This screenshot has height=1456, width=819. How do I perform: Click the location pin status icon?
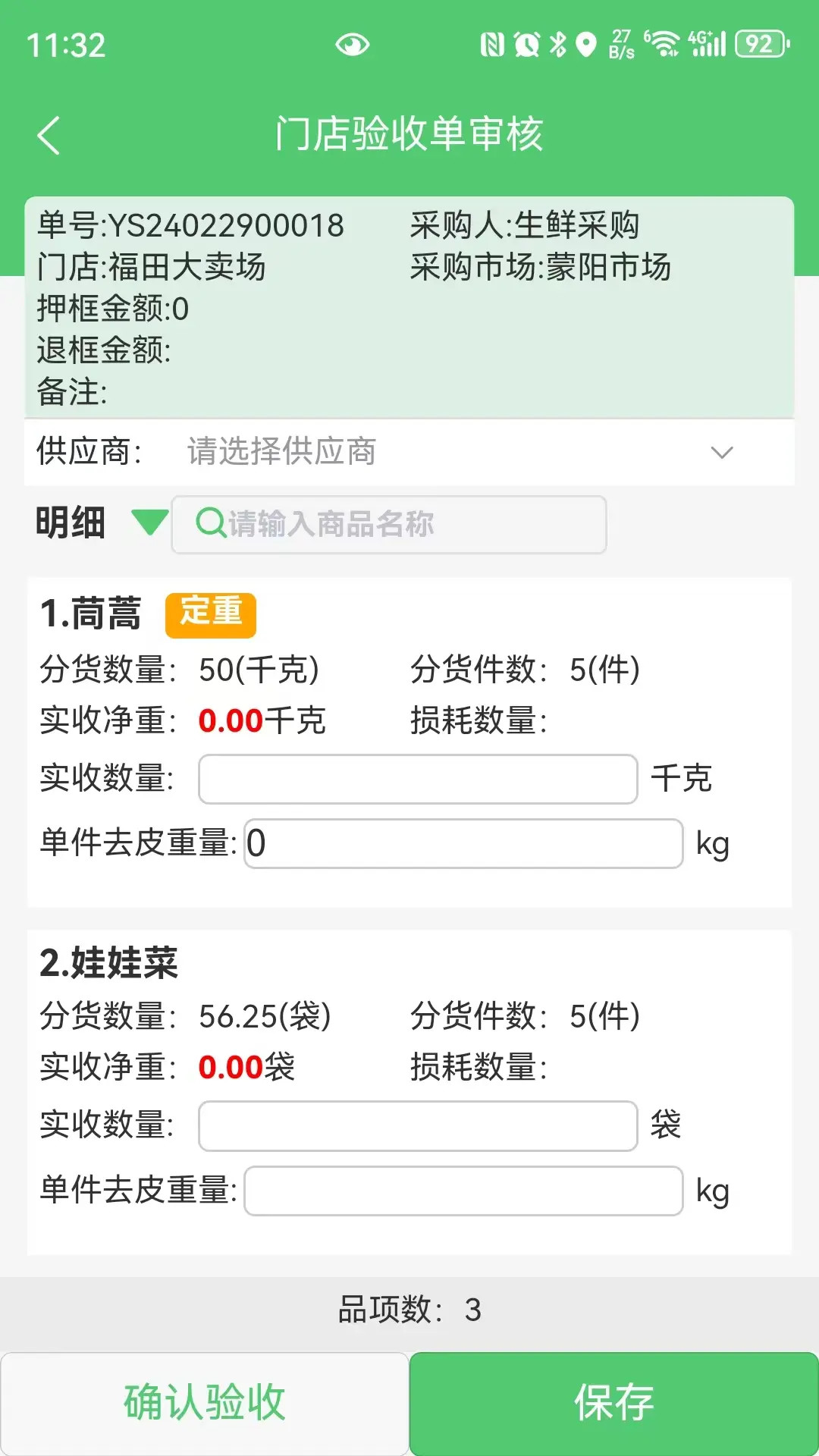click(x=585, y=44)
